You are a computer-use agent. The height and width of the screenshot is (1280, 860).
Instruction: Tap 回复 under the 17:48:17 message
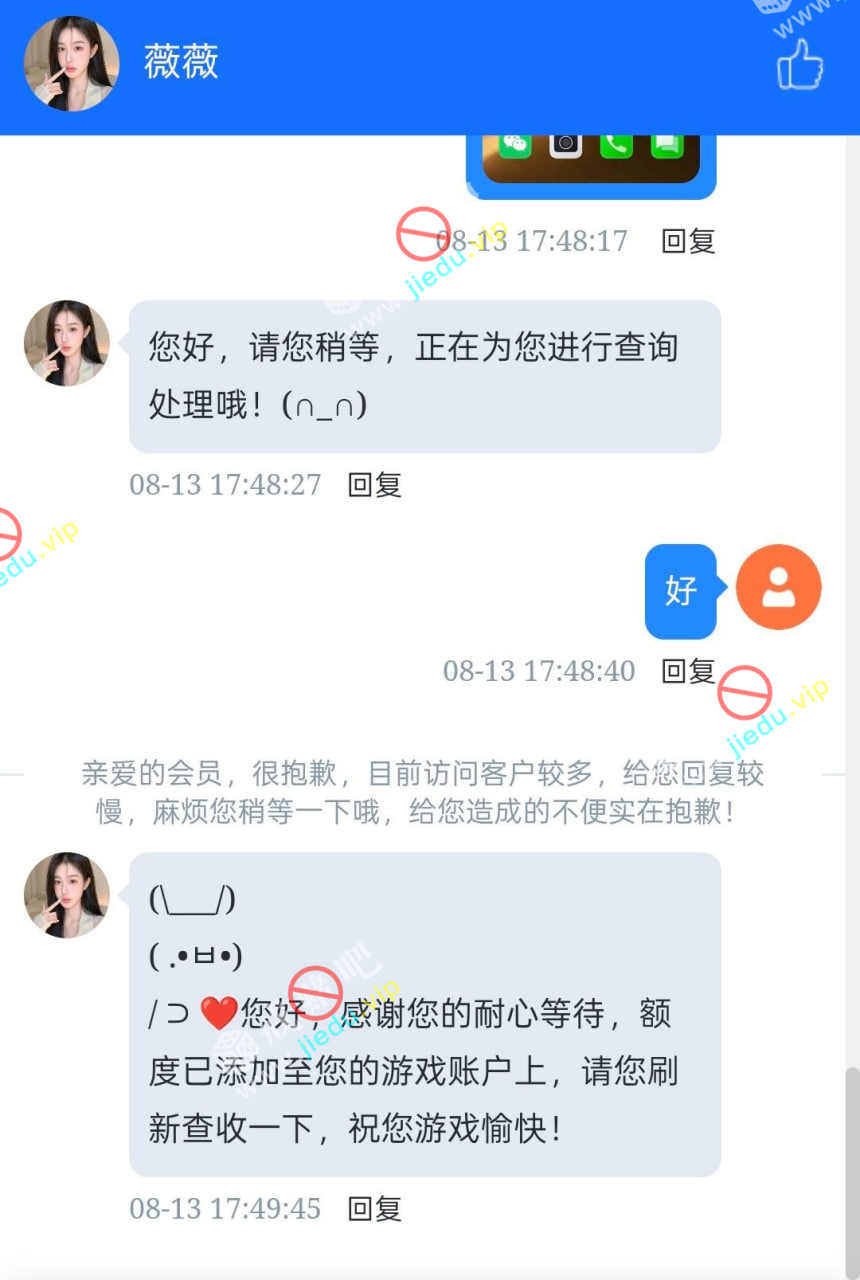[x=688, y=241]
